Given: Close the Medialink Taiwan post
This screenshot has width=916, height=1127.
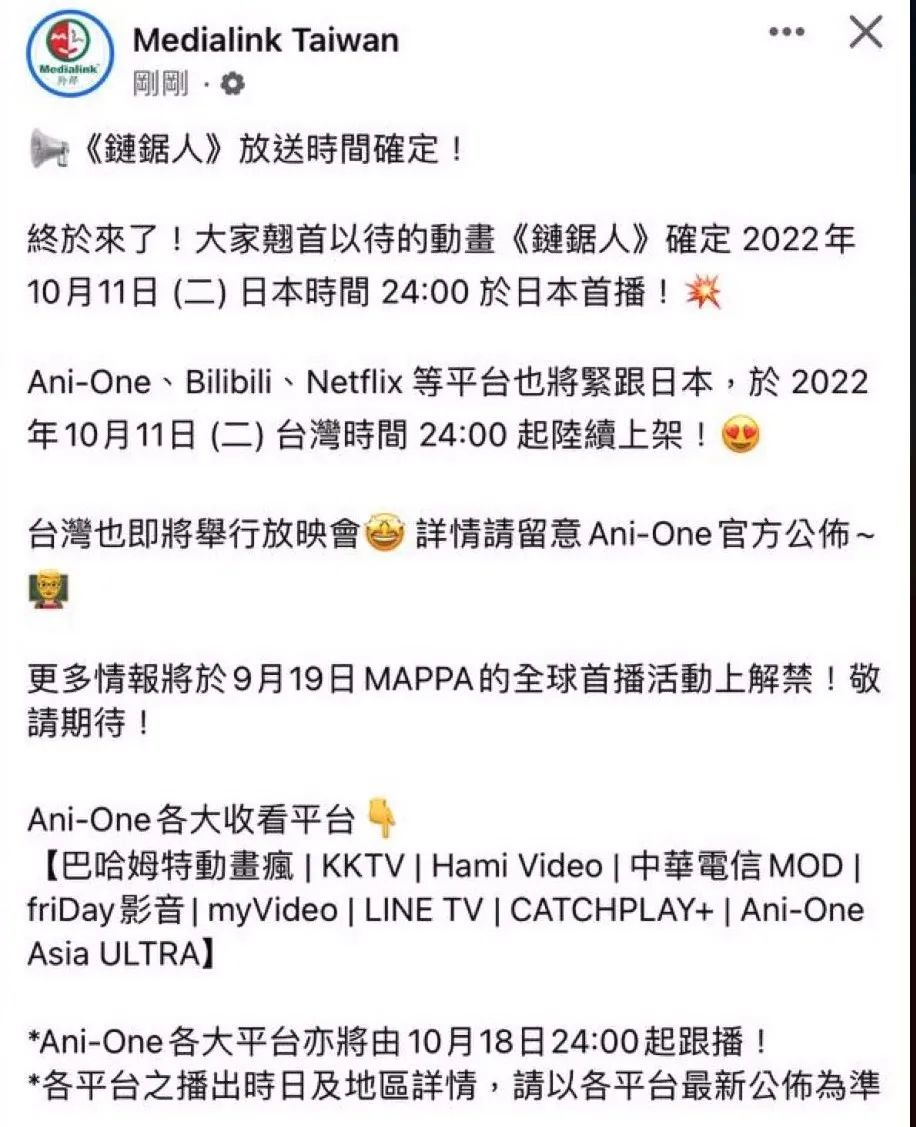Looking at the screenshot, I should click(x=865, y=33).
